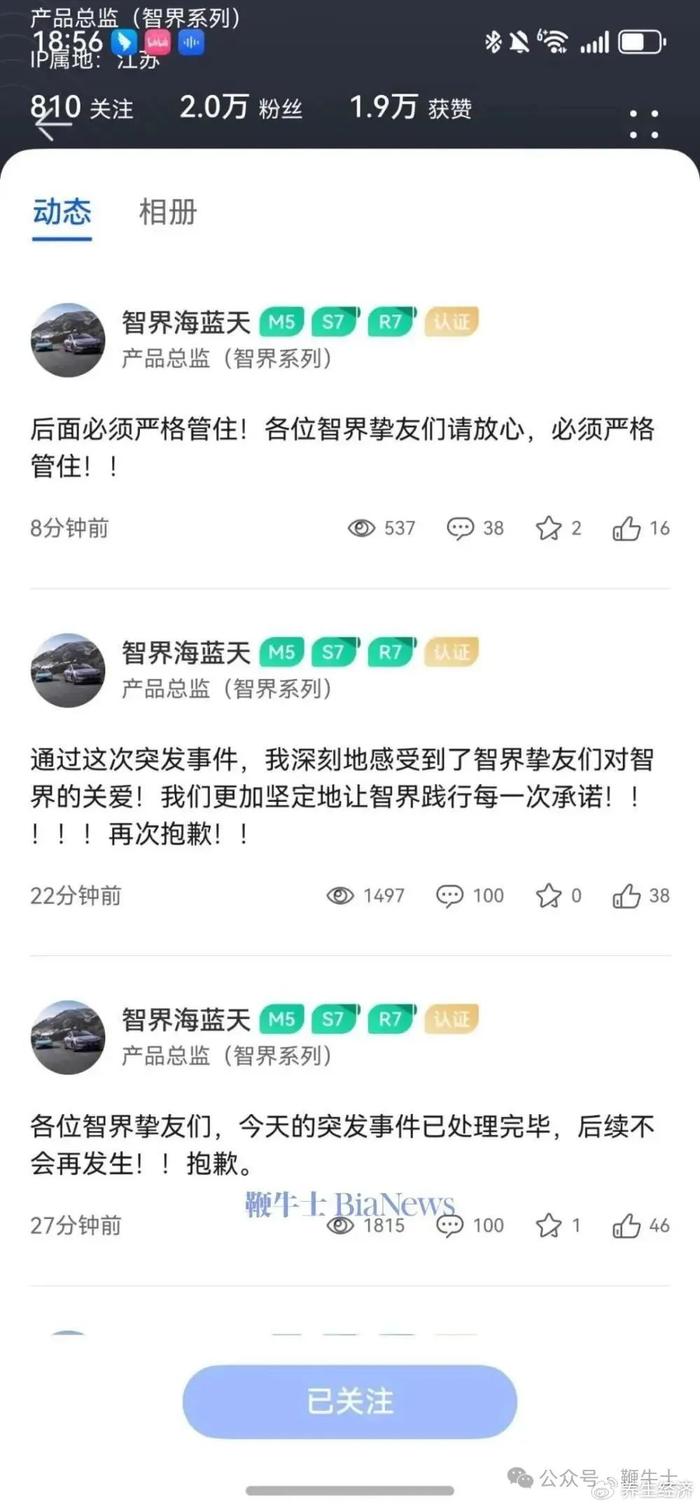
Task: Select the 动态 tab
Action: [62, 212]
